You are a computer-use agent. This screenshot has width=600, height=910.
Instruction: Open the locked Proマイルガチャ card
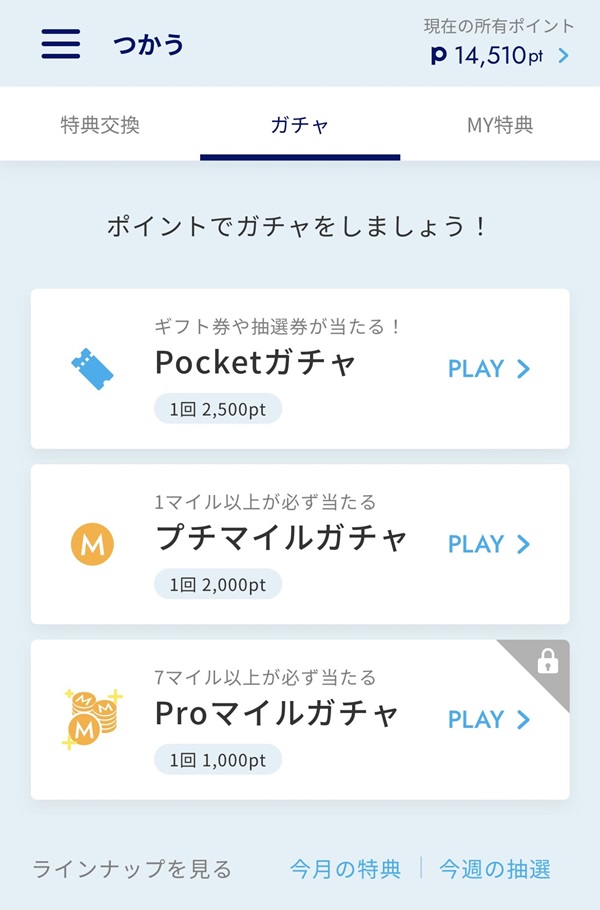pyautogui.click(x=300, y=719)
